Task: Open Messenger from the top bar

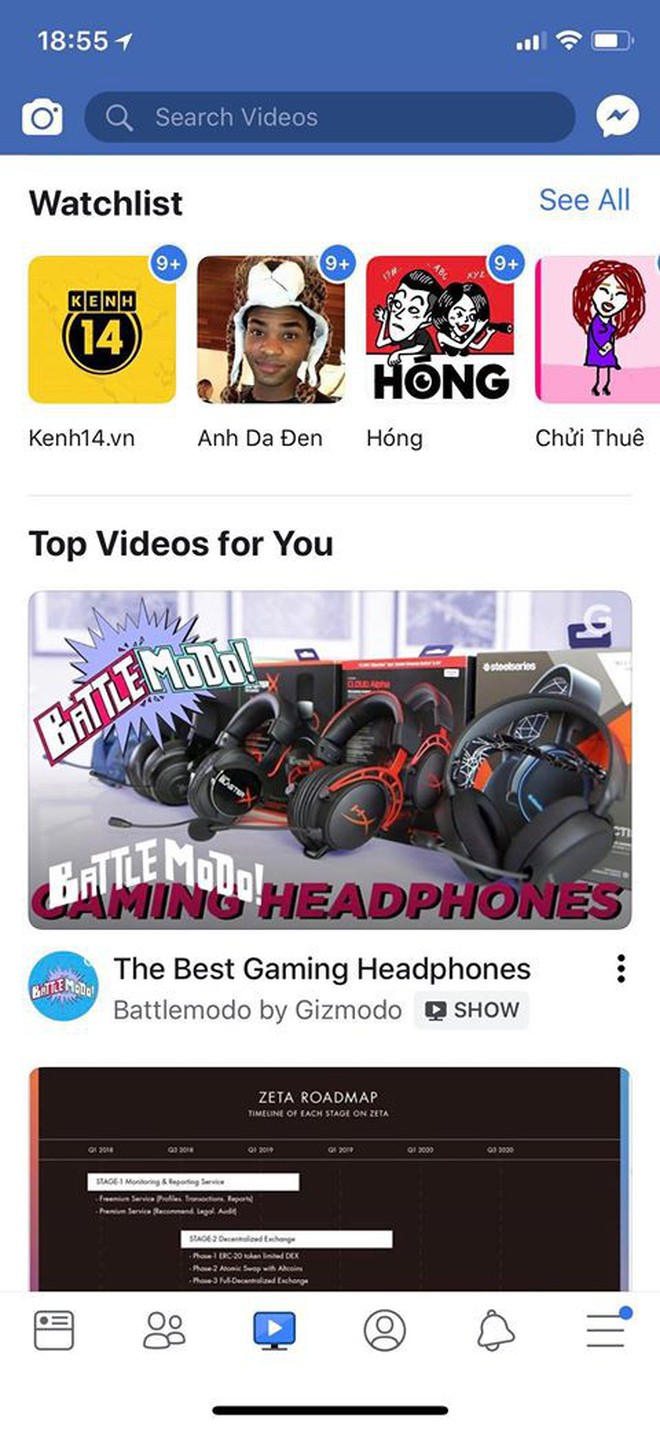Action: [x=618, y=118]
